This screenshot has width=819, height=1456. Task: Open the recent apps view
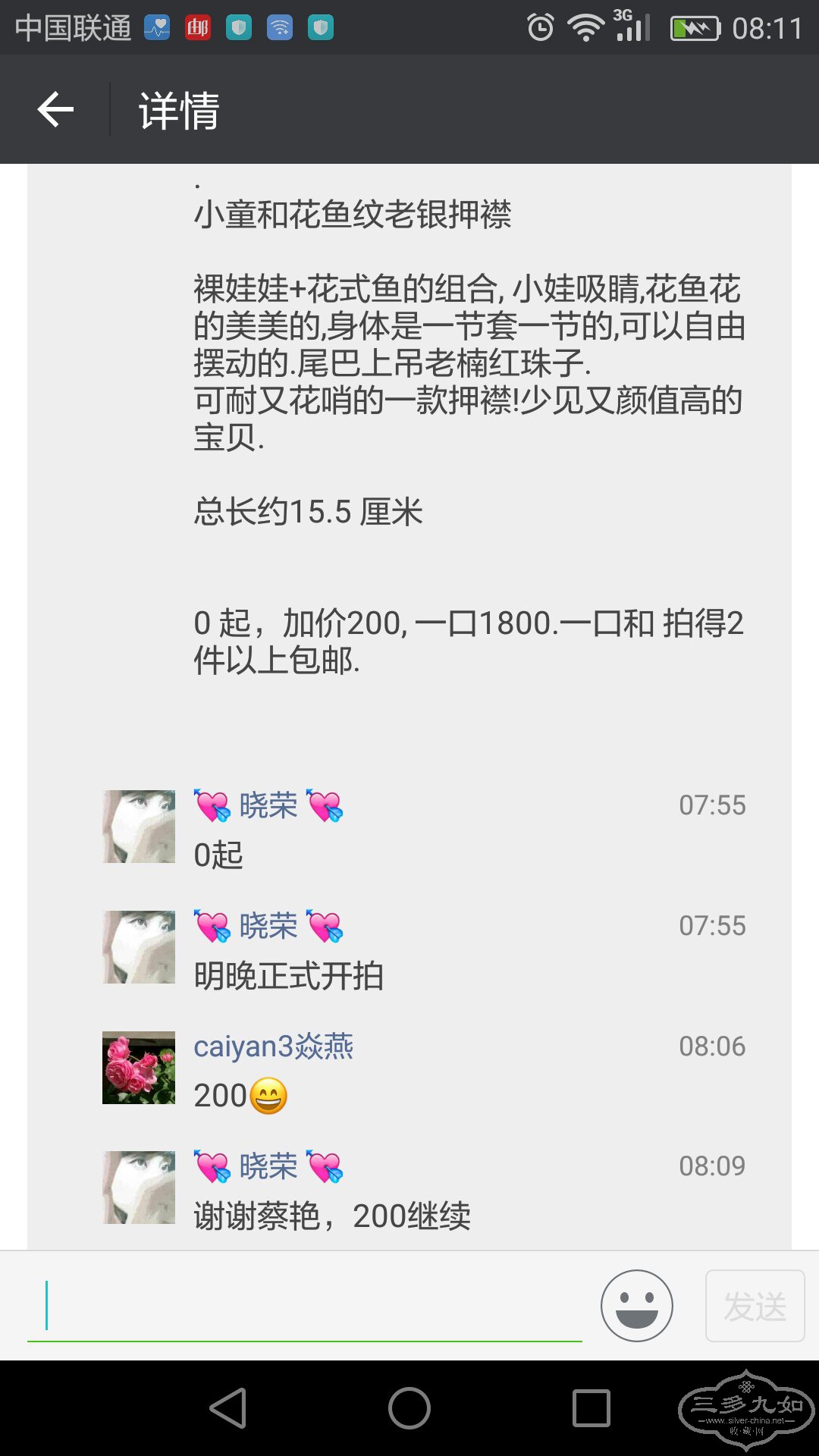[x=591, y=1408]
